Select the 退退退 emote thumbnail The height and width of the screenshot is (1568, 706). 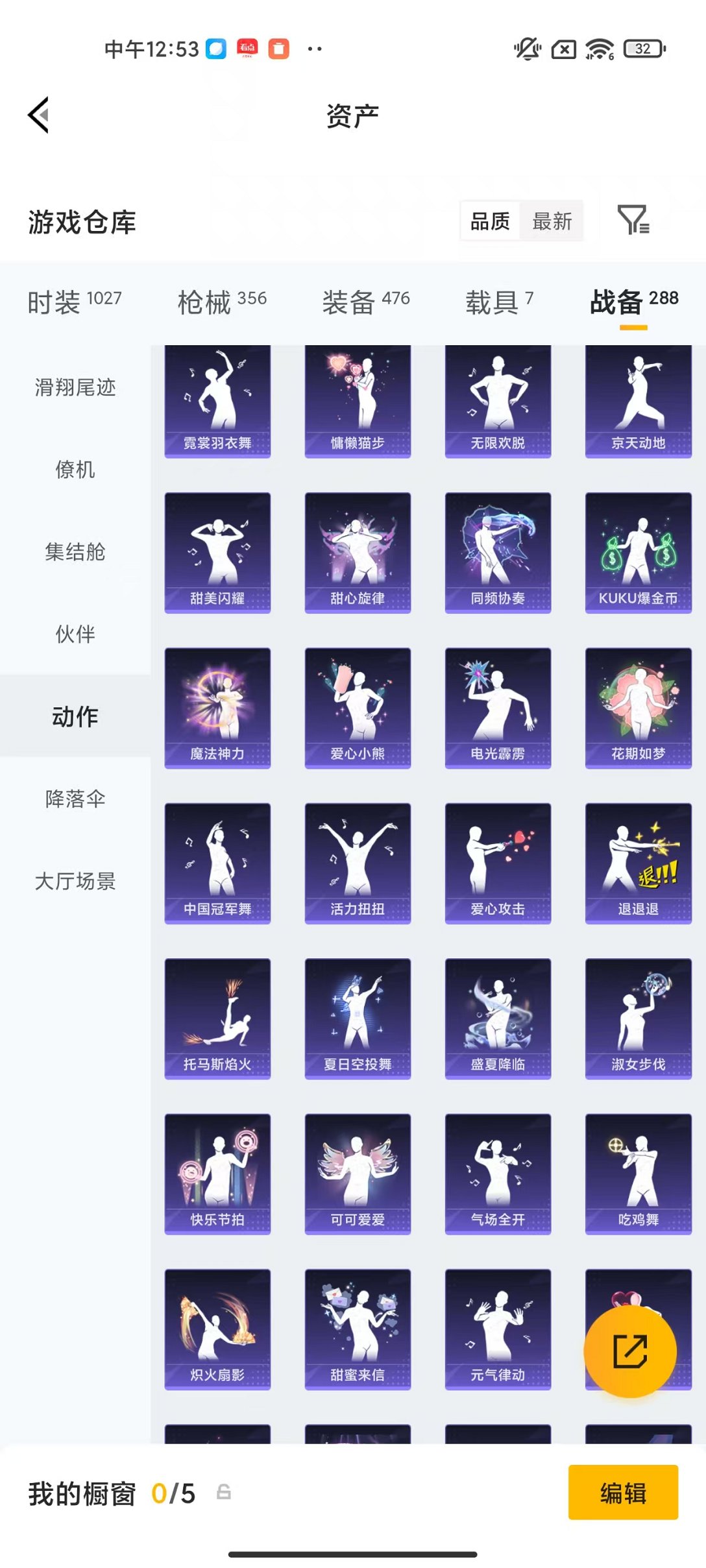[638, 863]
